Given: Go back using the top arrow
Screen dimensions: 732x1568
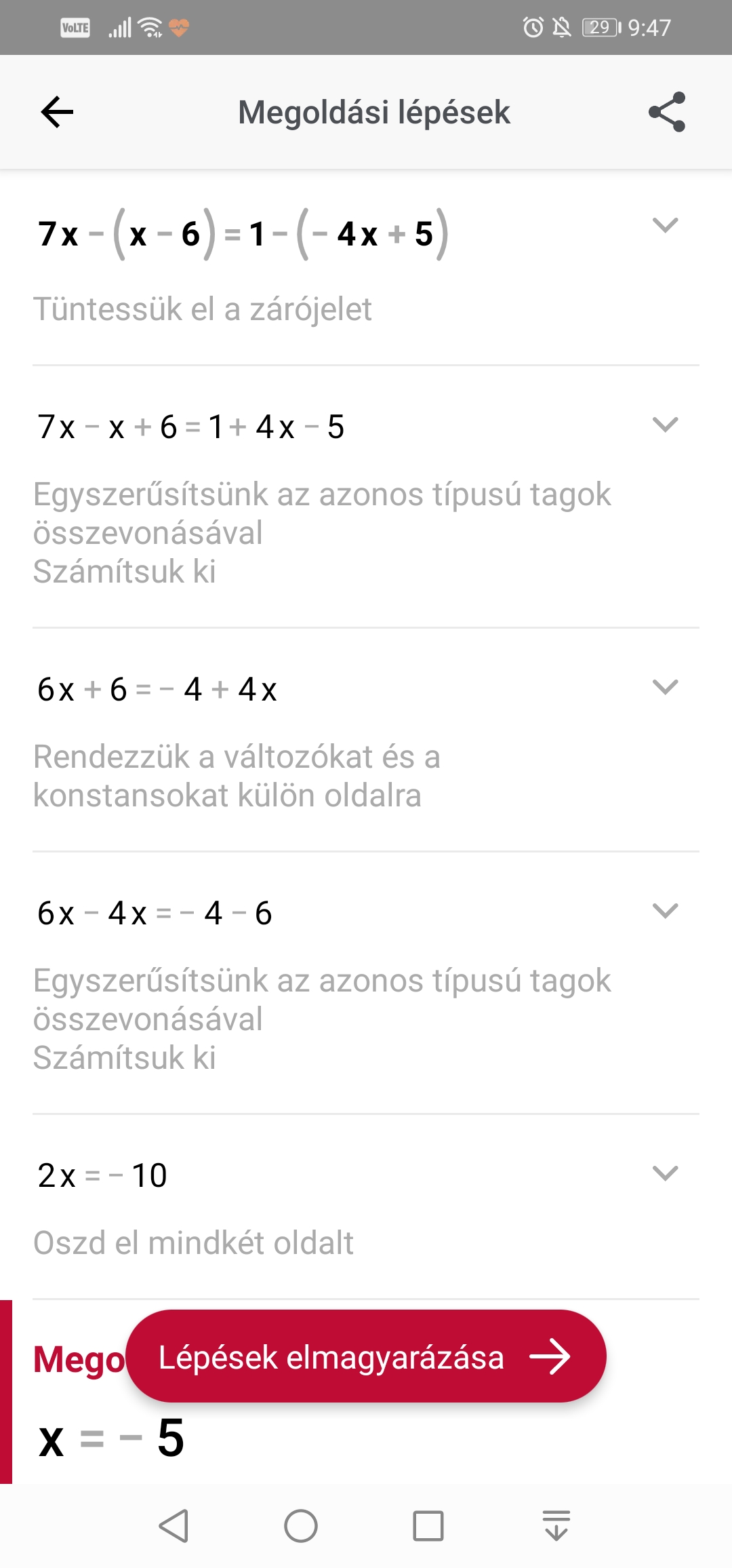Looking at the screenshot, I should (x=57, y=112).
